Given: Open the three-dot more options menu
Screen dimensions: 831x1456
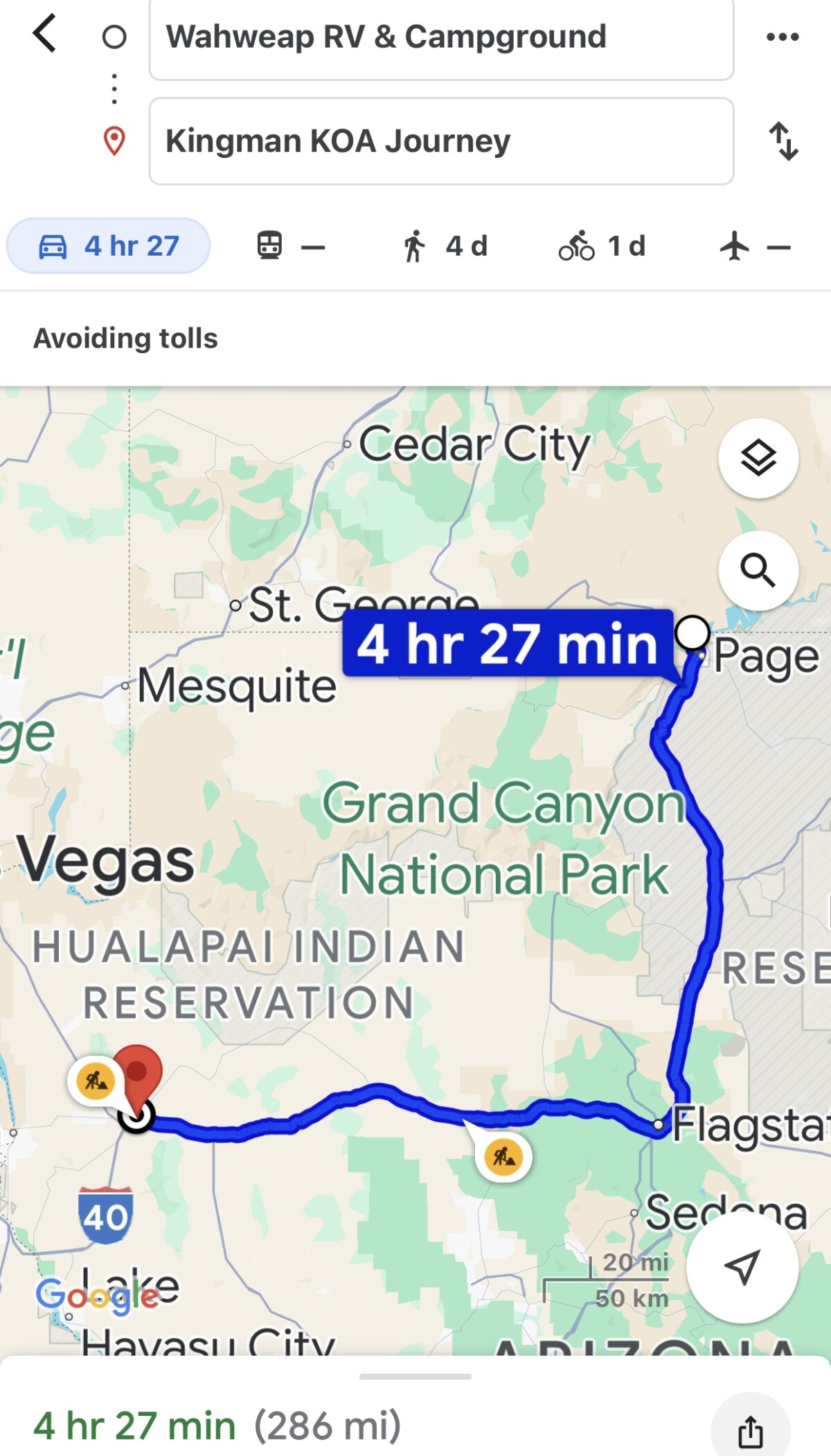Looking at the screenshot, I should [783, 37].
